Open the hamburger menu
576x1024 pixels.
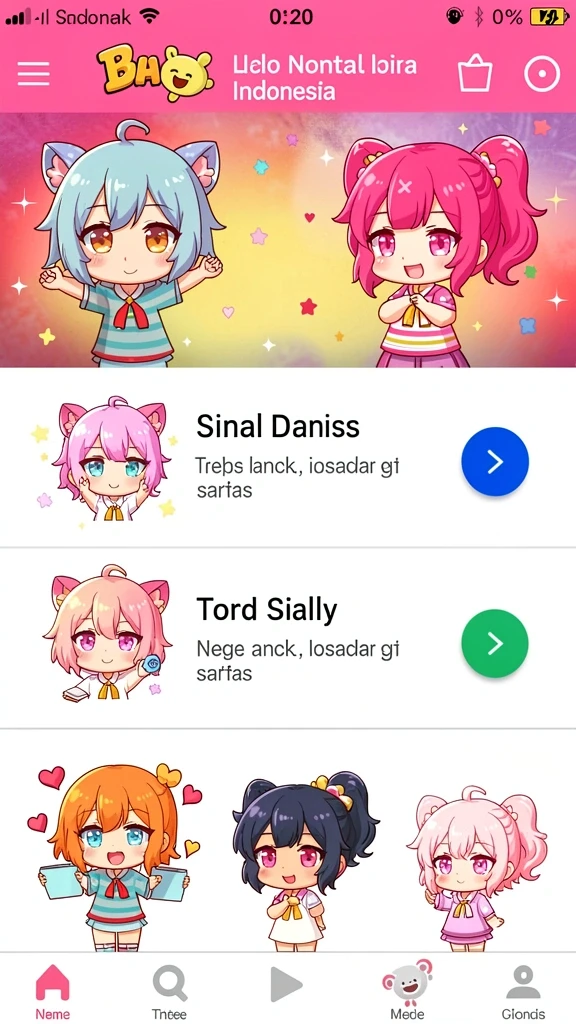coord(33,74)
